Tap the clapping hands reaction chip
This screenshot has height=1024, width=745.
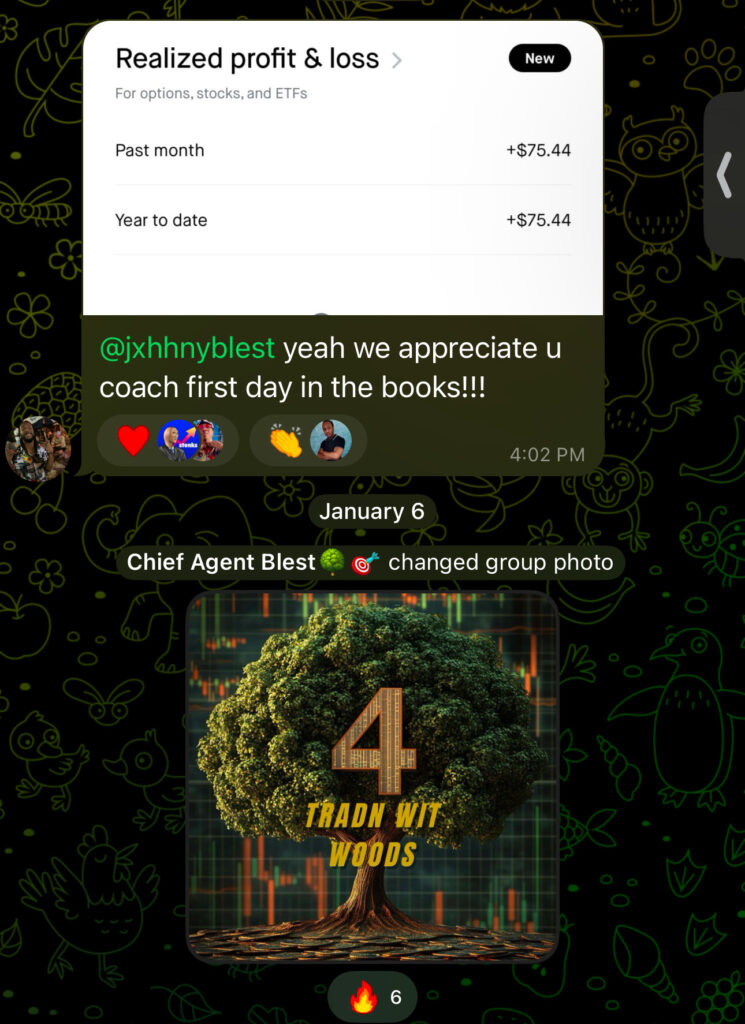pyautogui.click(x=308, y=441)
